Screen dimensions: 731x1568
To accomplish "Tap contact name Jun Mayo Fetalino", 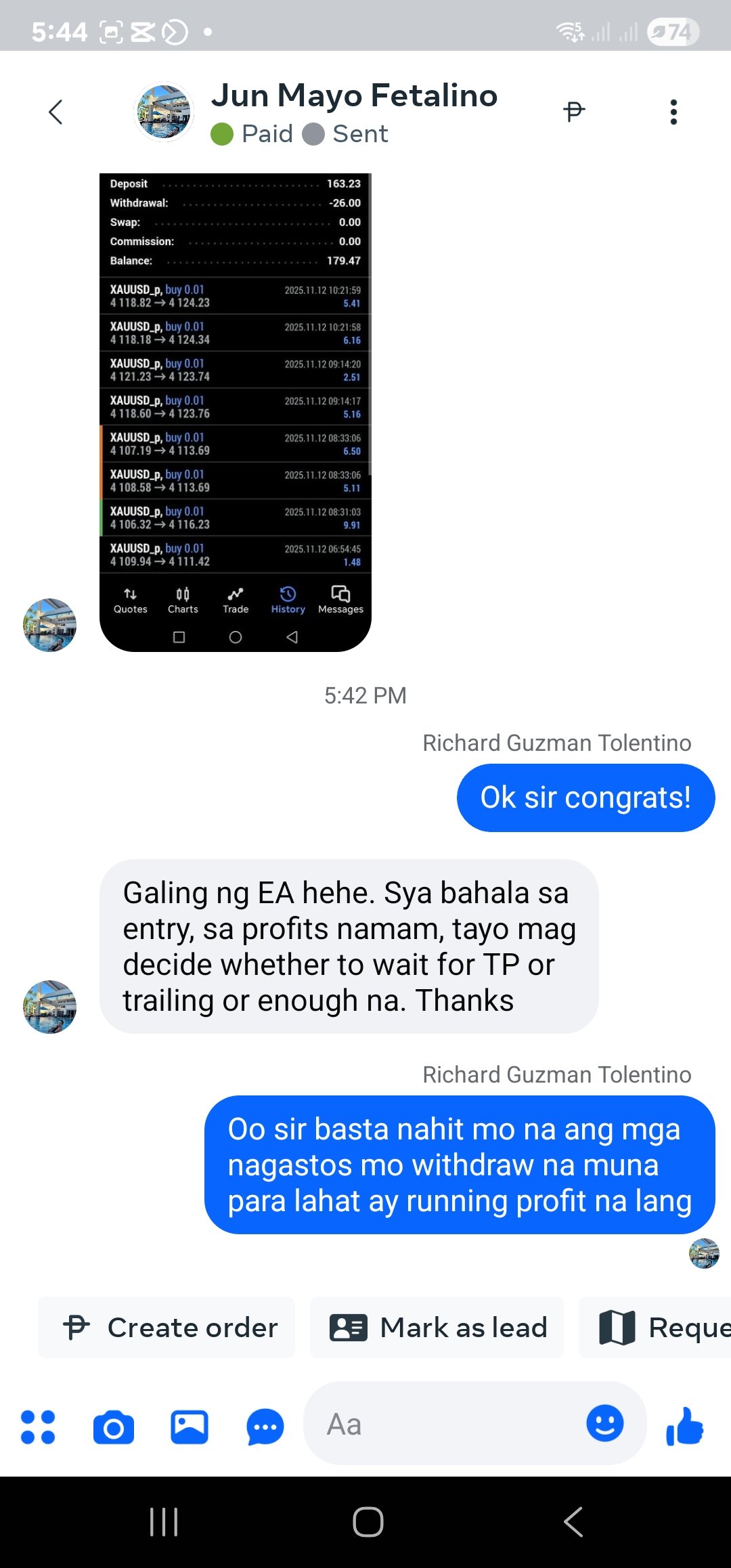I will click(355, 95).
